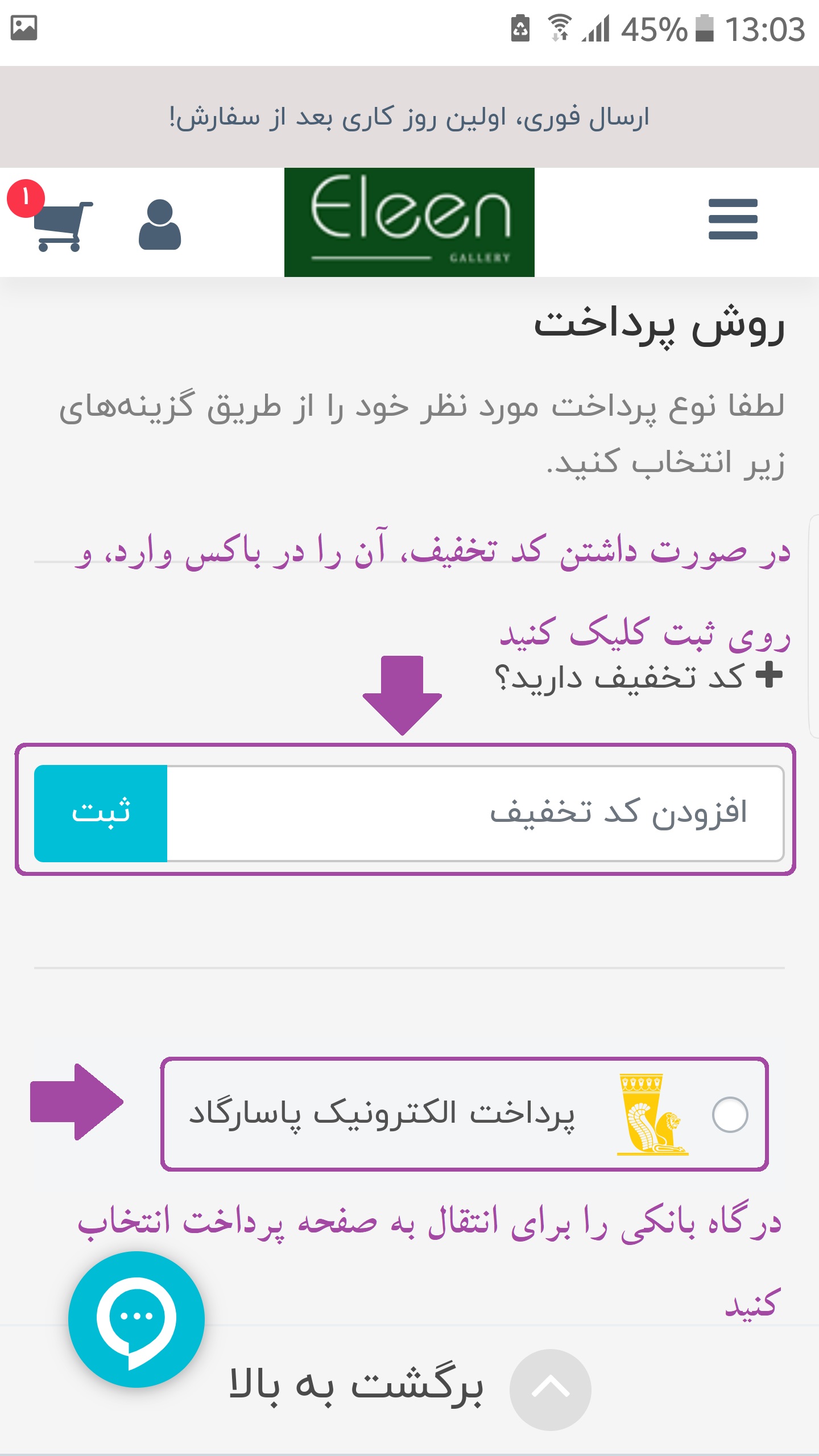Select 'پرداخت الکترونیک پاسارگاد' payment option
The height and width of the screenshot is (1456, 819).
(730, 1114)
